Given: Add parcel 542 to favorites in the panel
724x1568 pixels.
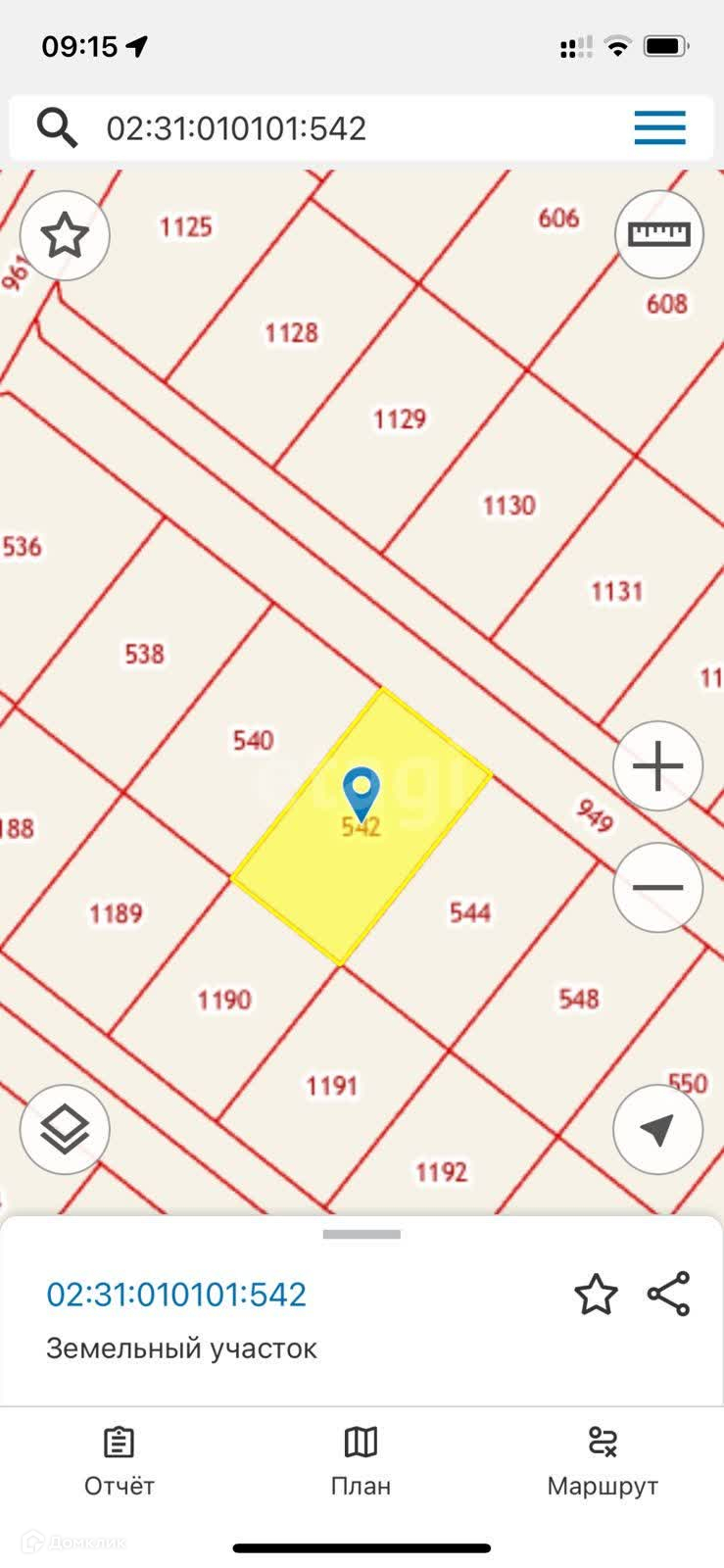Looking at the screenshot, I should [596, 1295].
